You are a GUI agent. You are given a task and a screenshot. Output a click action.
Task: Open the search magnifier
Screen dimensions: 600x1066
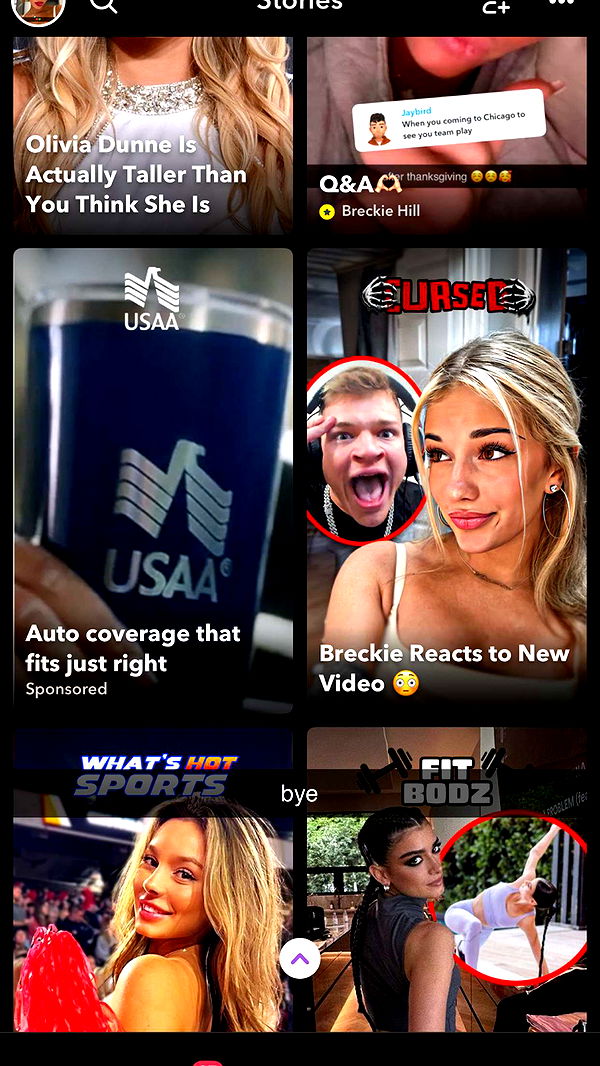(x=103, y=6)
